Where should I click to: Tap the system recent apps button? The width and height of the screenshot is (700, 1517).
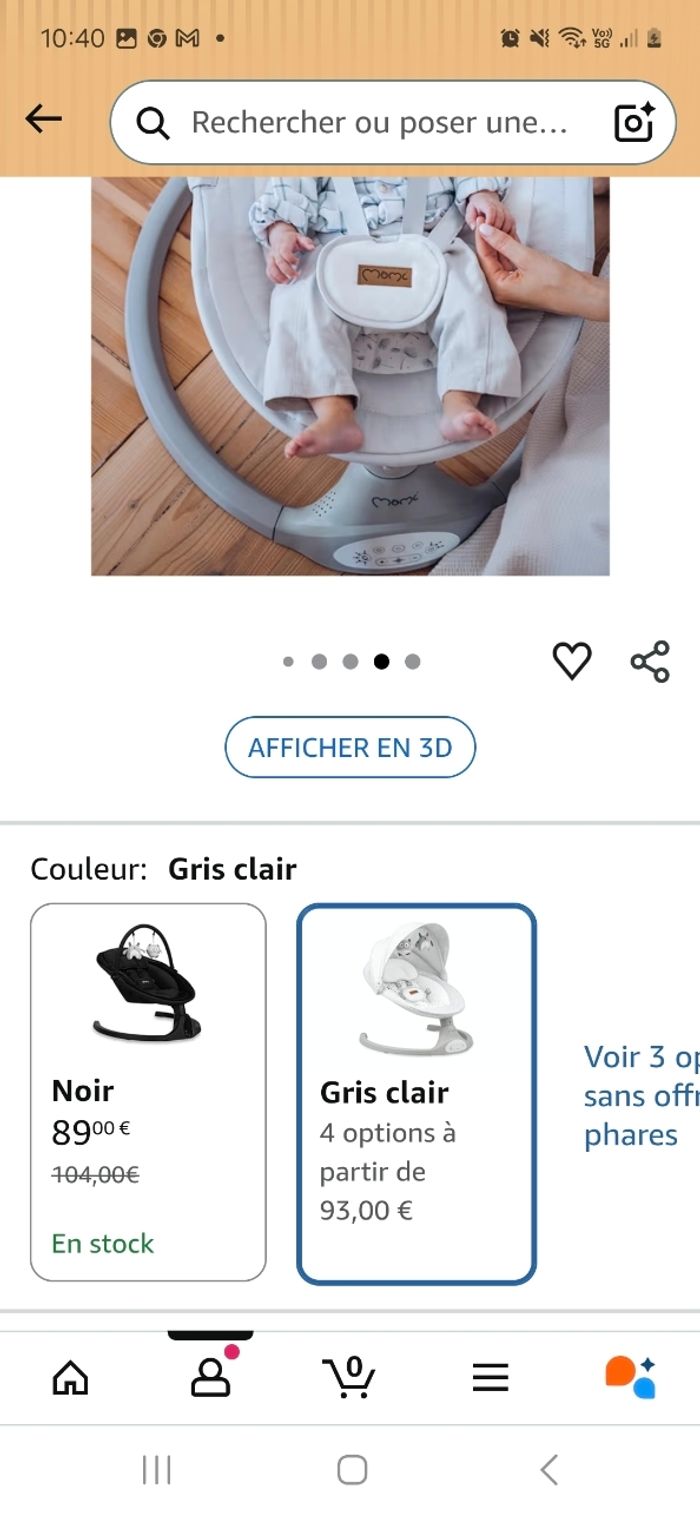coord(157,1470)
